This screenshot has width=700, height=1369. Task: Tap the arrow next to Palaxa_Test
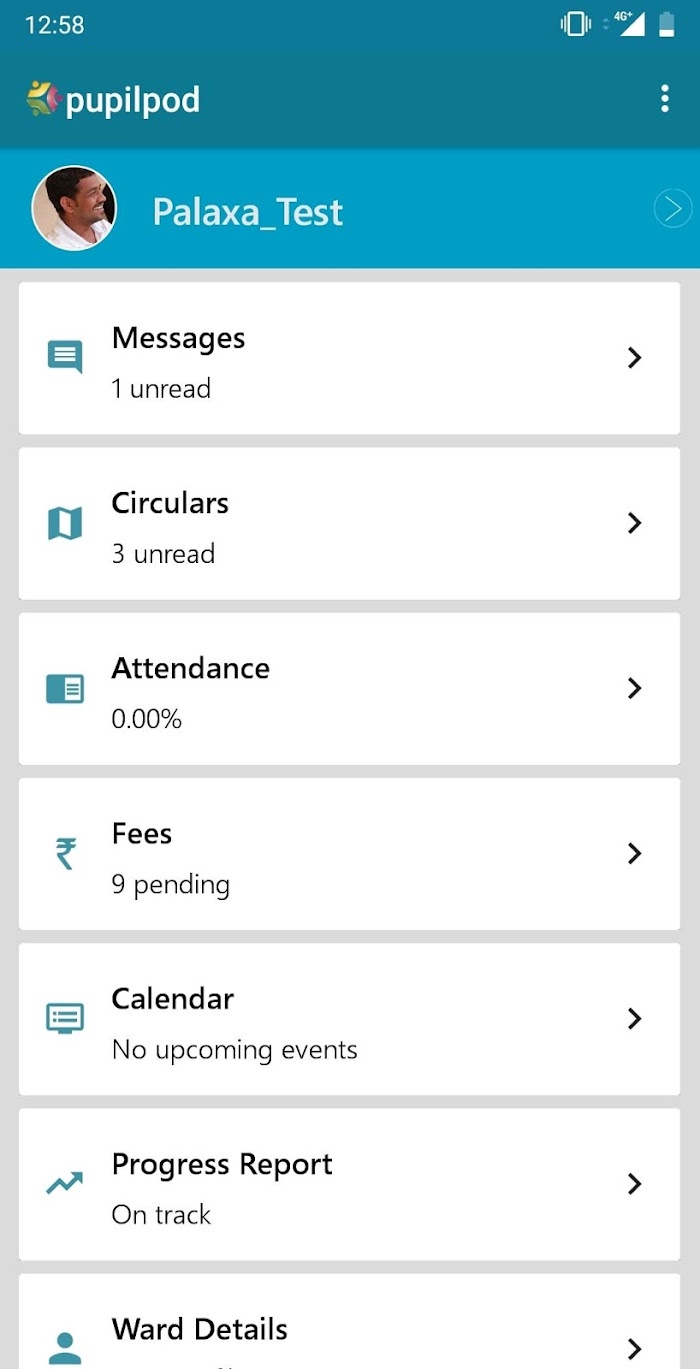click(x=673, y=209)
